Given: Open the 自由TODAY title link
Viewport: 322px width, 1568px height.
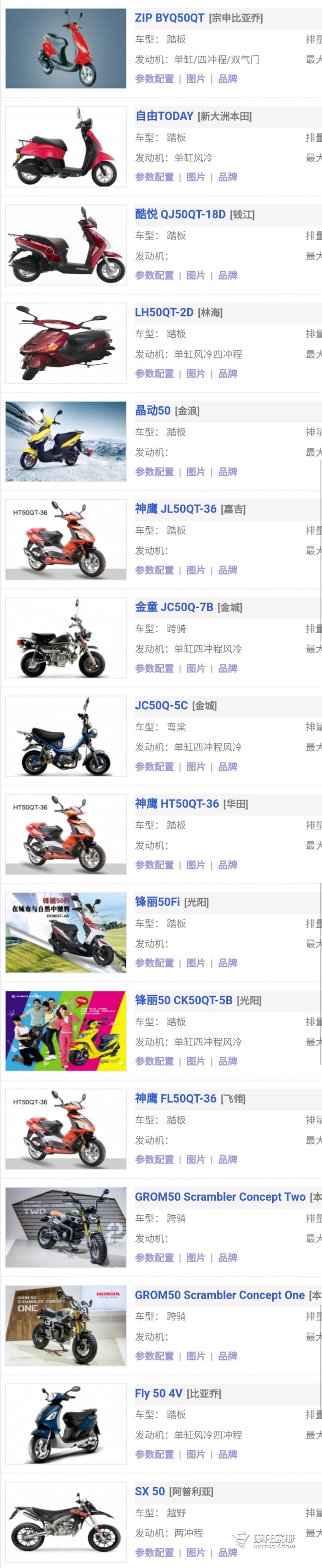Looking at the screenshot, I should click(x=164, y=116).
